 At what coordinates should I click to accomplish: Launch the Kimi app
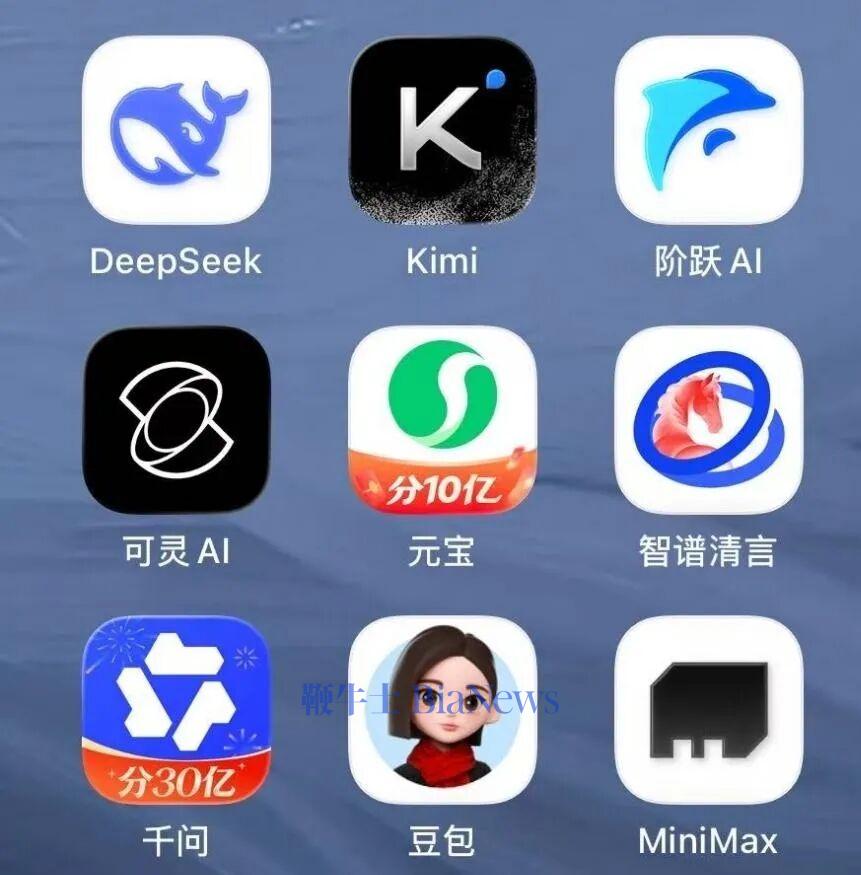click(442, 130)
